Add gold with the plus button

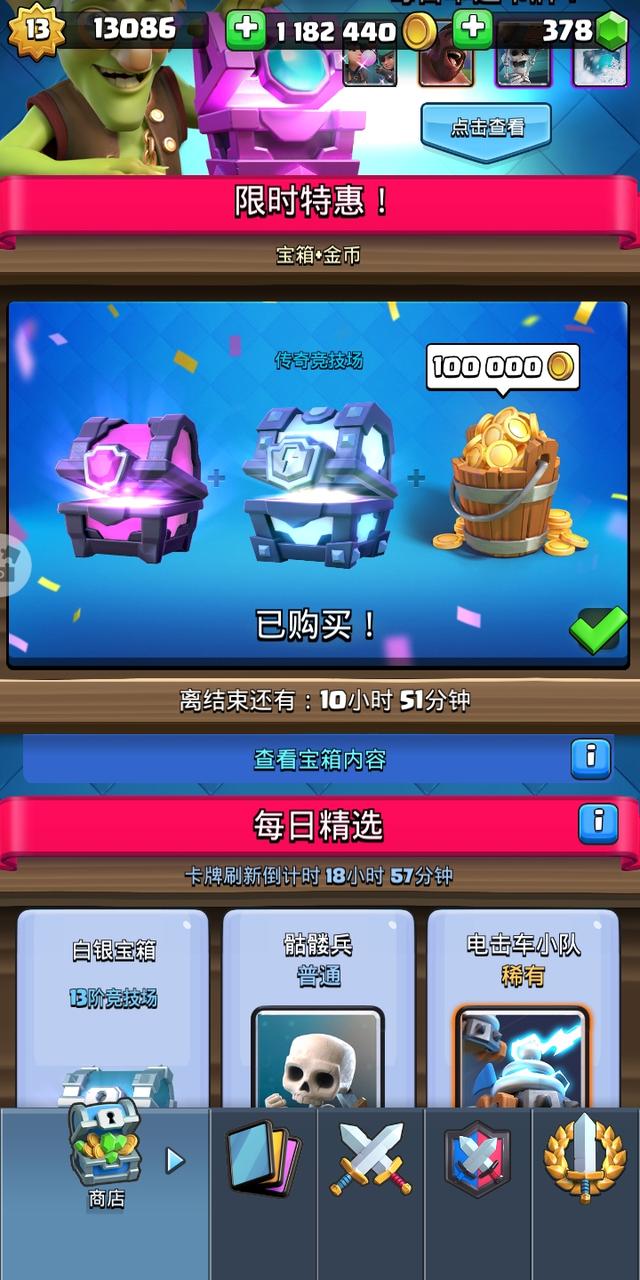pos(246,30)
